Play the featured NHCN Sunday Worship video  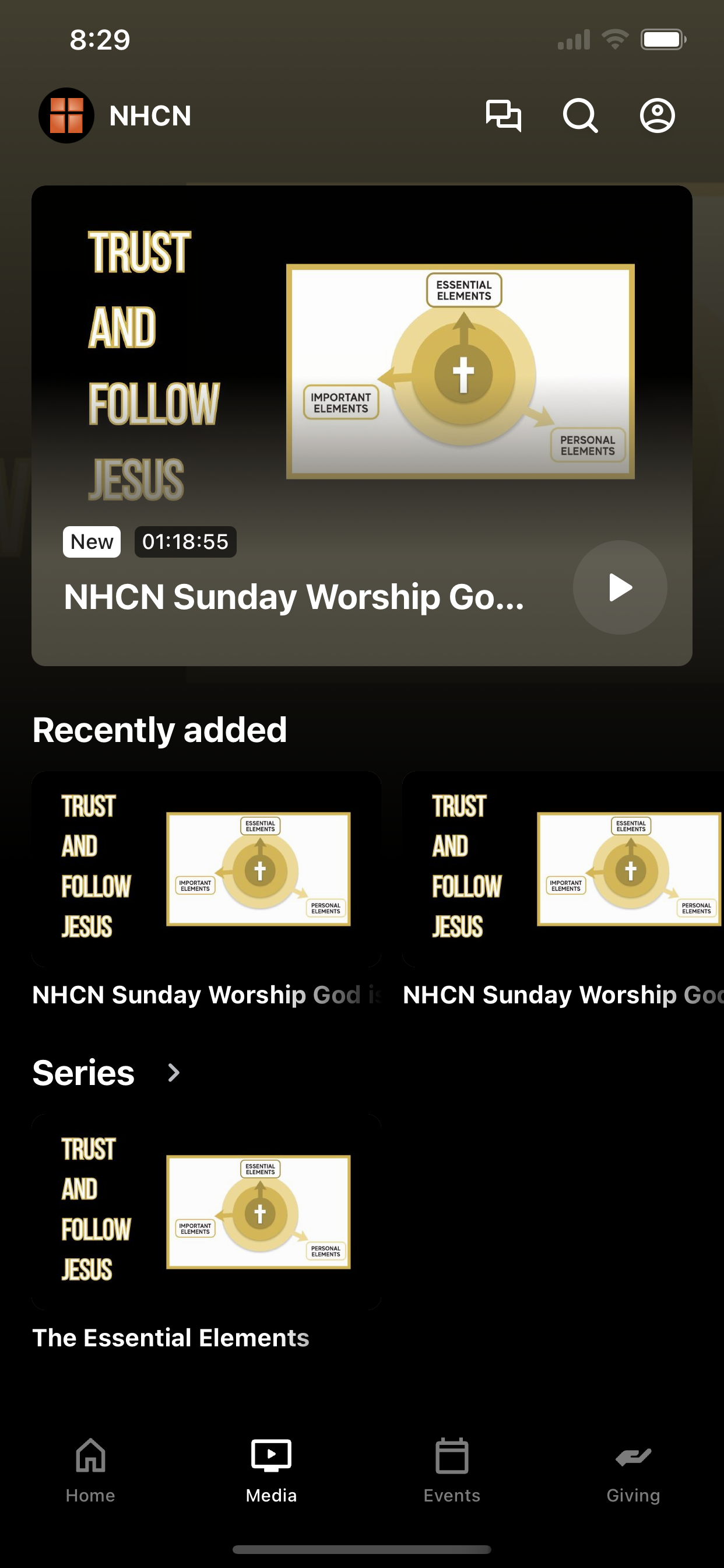tap(620, 587)
